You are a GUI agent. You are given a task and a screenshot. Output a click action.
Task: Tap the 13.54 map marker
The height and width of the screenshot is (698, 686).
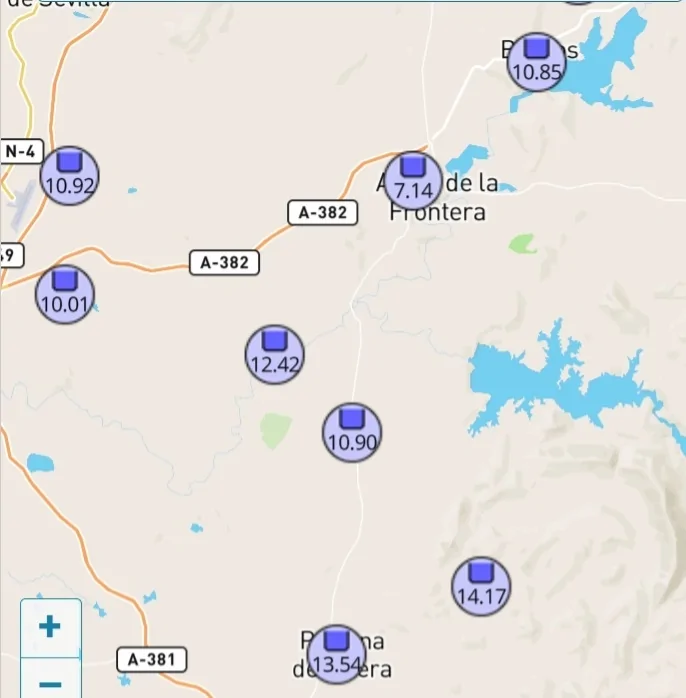[x=336, y=655]
